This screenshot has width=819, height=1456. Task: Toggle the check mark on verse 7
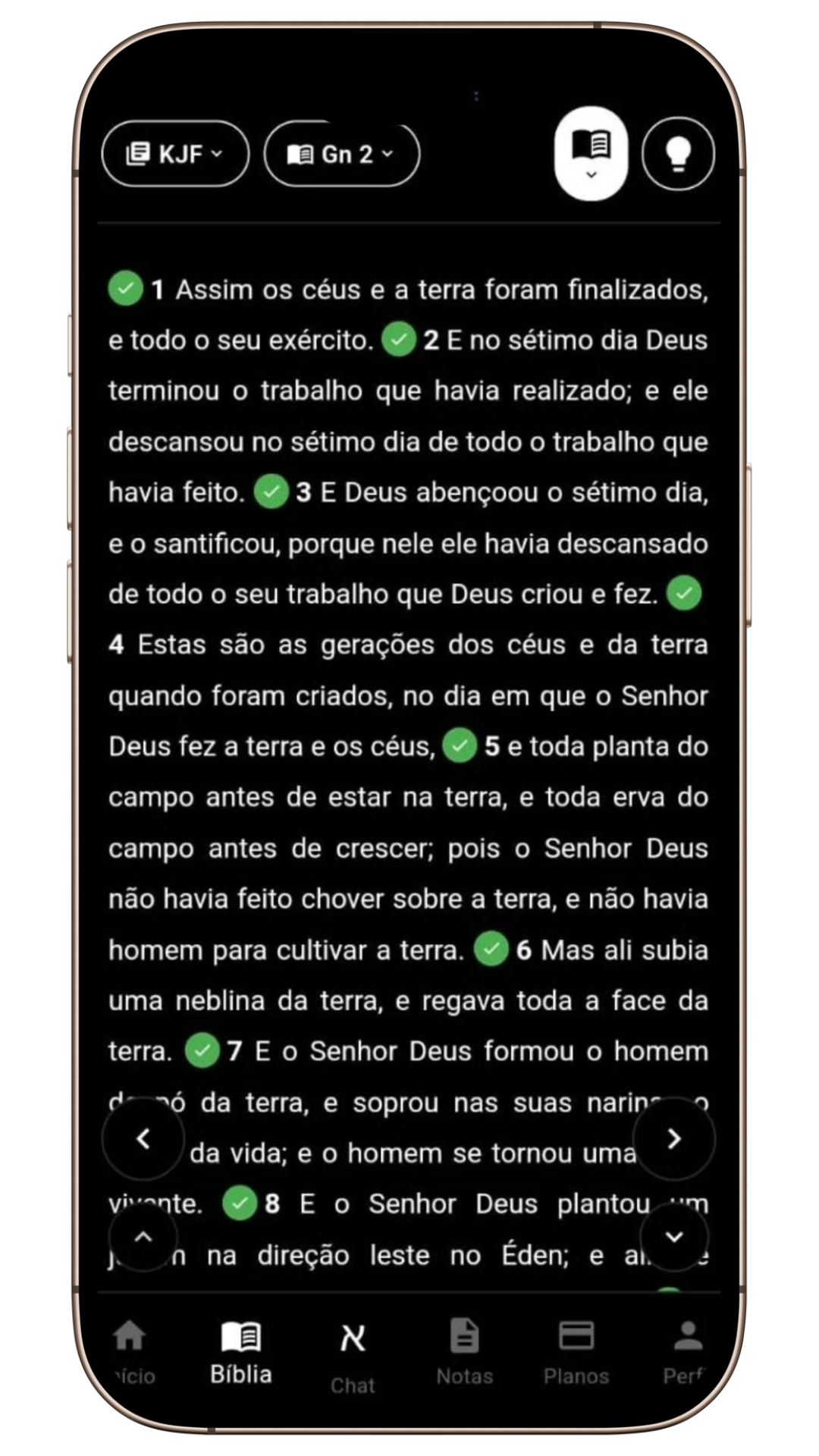pyautogui.click(x=202, y=1051)
